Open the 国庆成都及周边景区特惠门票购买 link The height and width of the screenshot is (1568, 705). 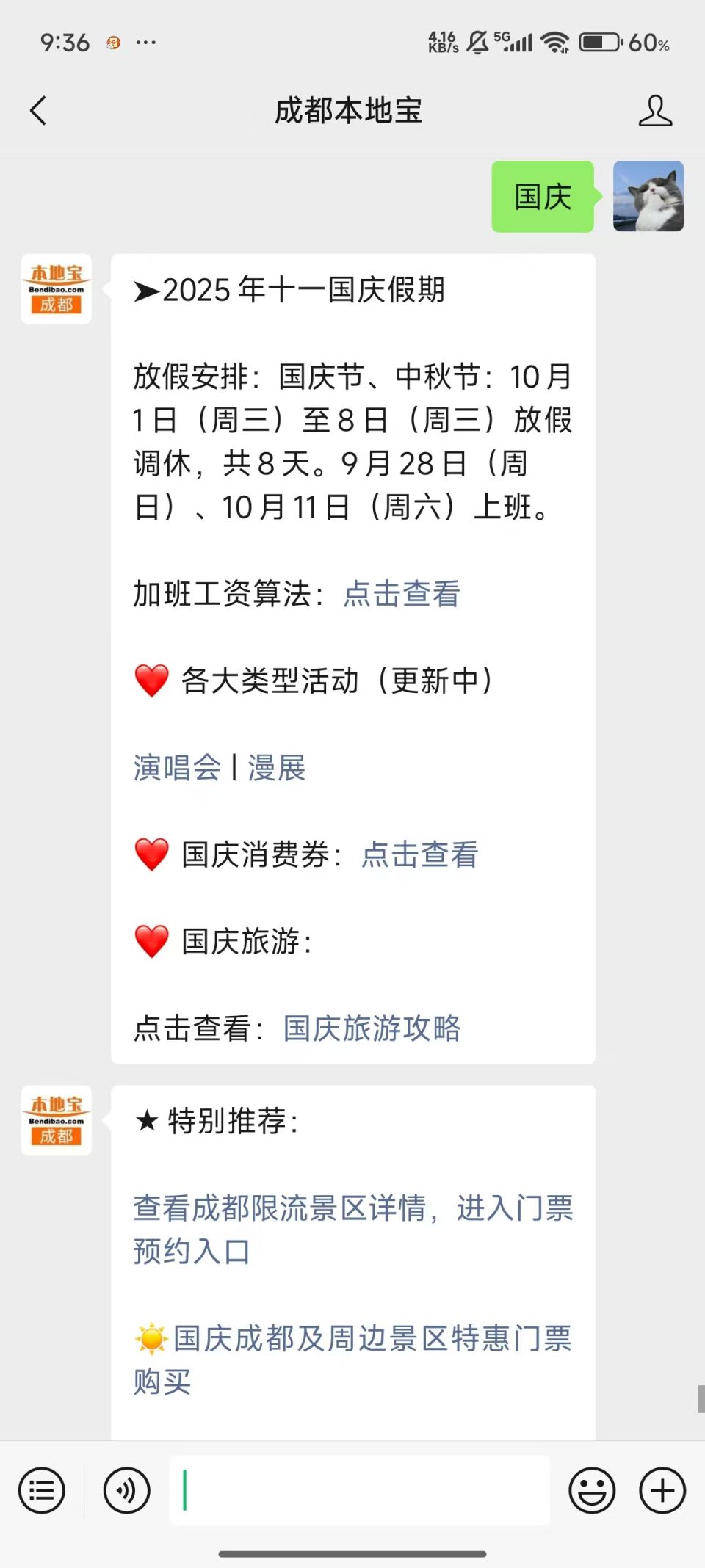click(352, 1359)
